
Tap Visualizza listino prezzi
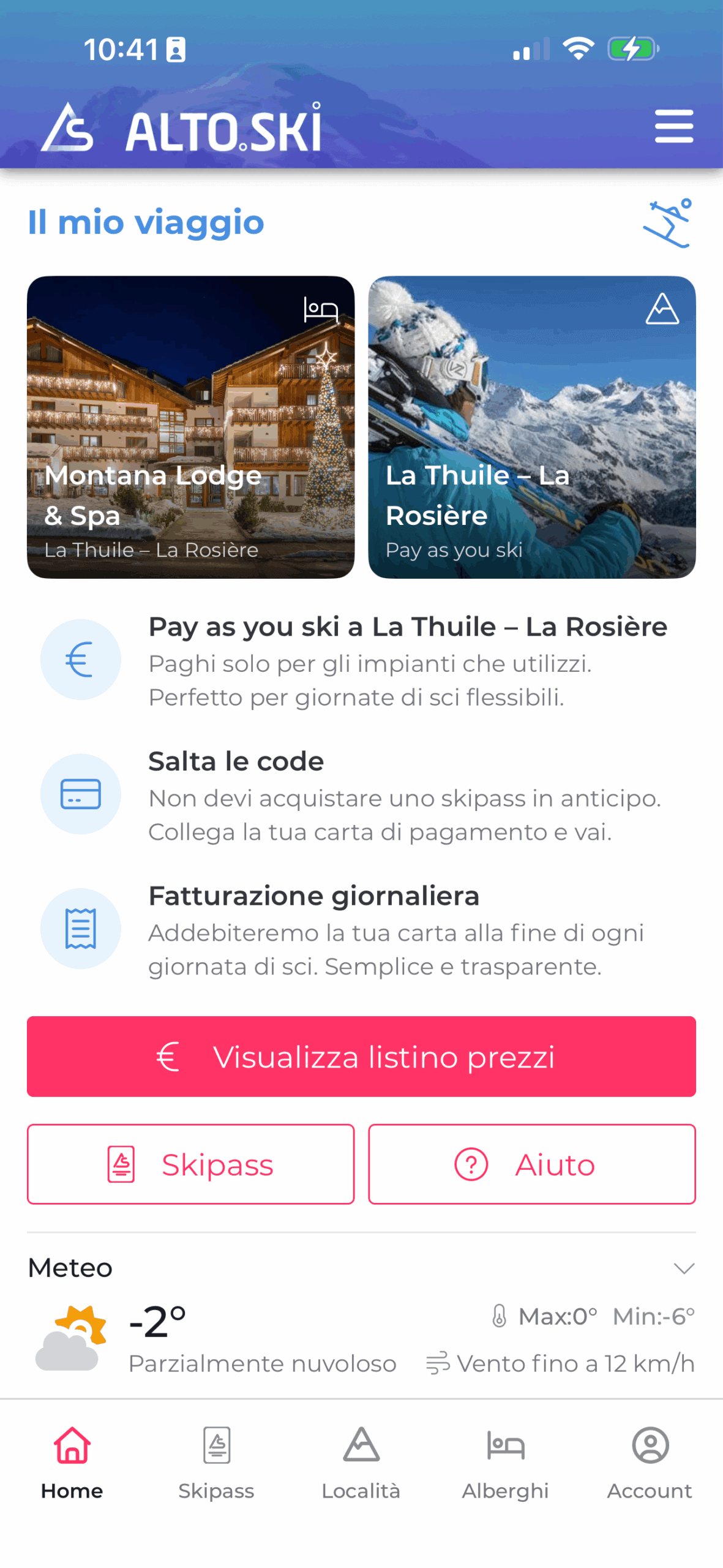pyautogui.click(x=361, y=1056)
